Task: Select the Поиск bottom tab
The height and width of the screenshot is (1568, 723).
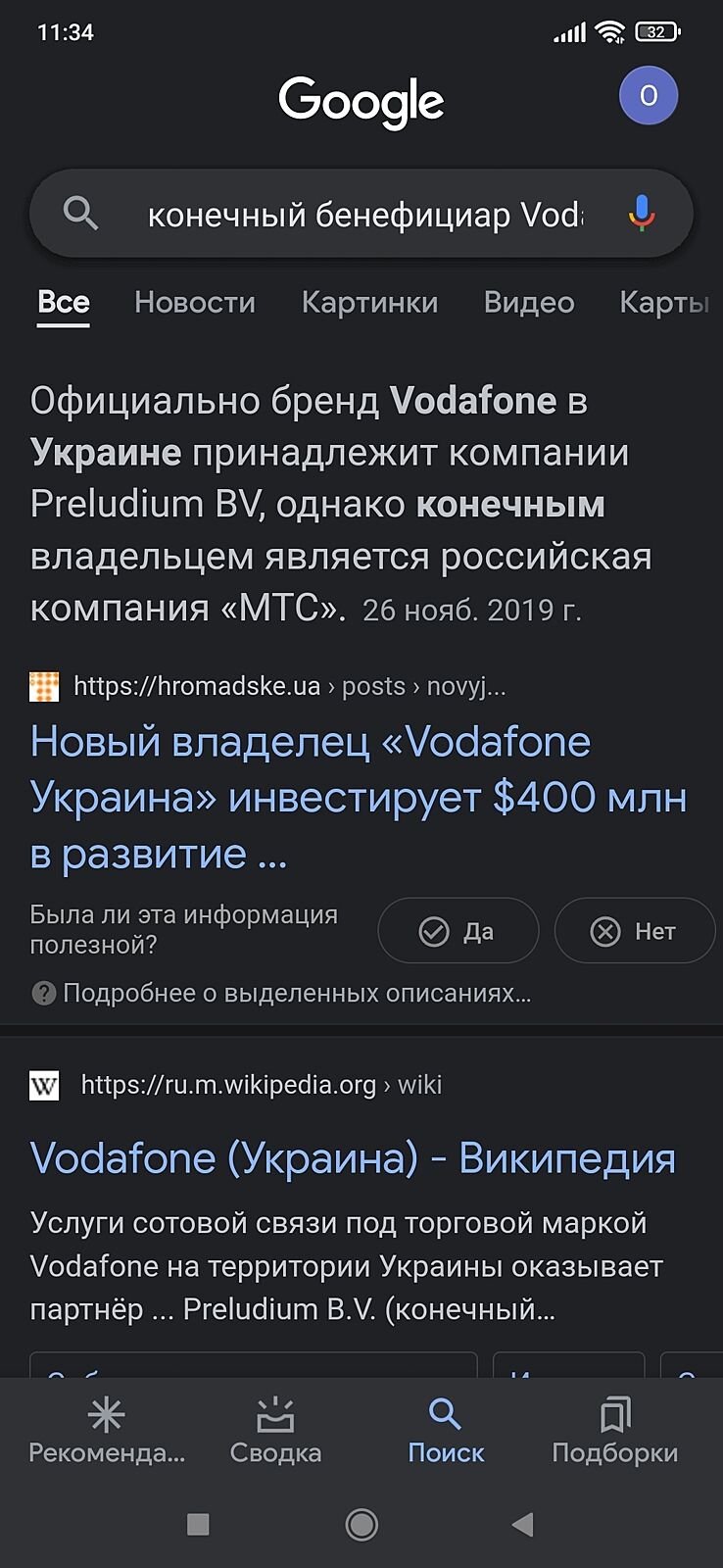Action: click(446, 1431)
